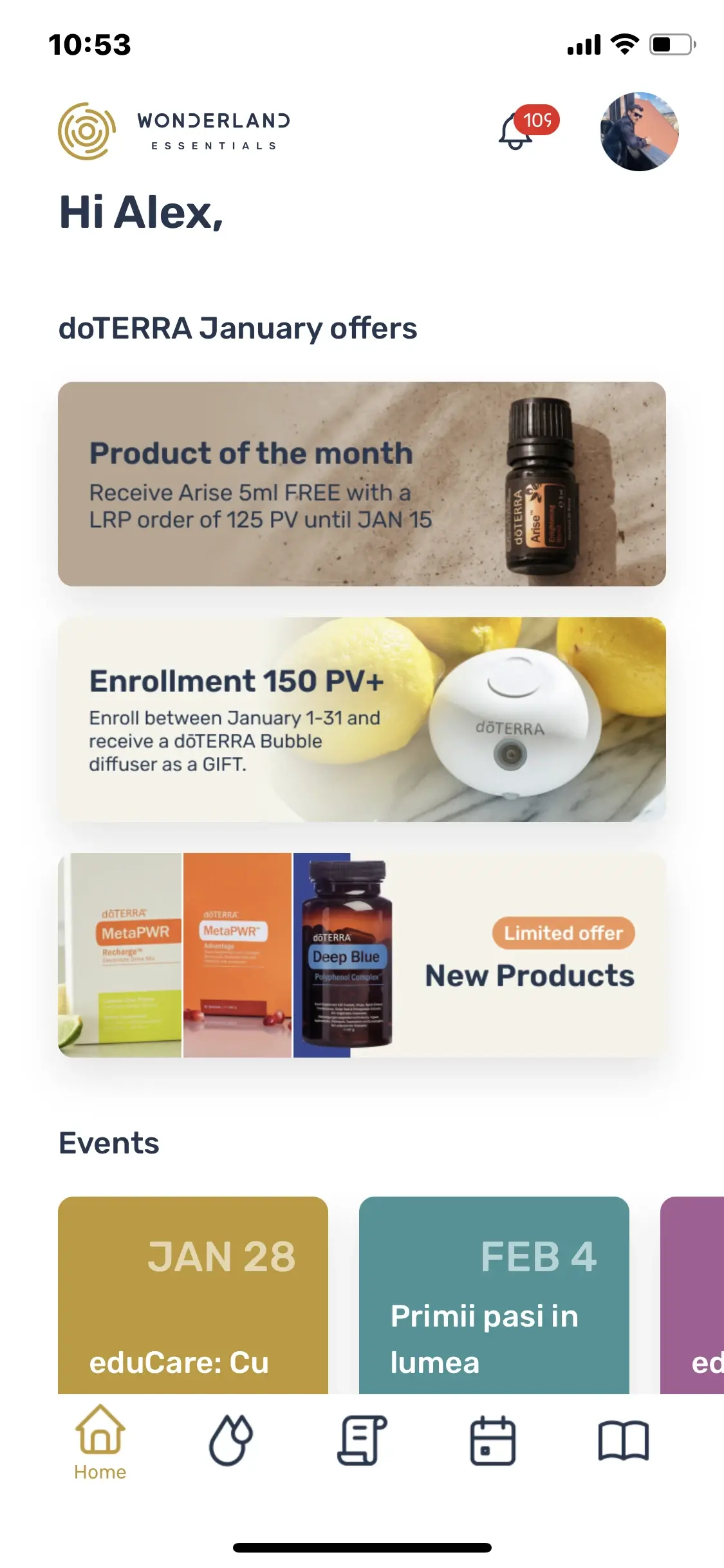Viewport: 724px width, 1568px height.
Task: Go to the Home tab
Action: point(100,1442)
